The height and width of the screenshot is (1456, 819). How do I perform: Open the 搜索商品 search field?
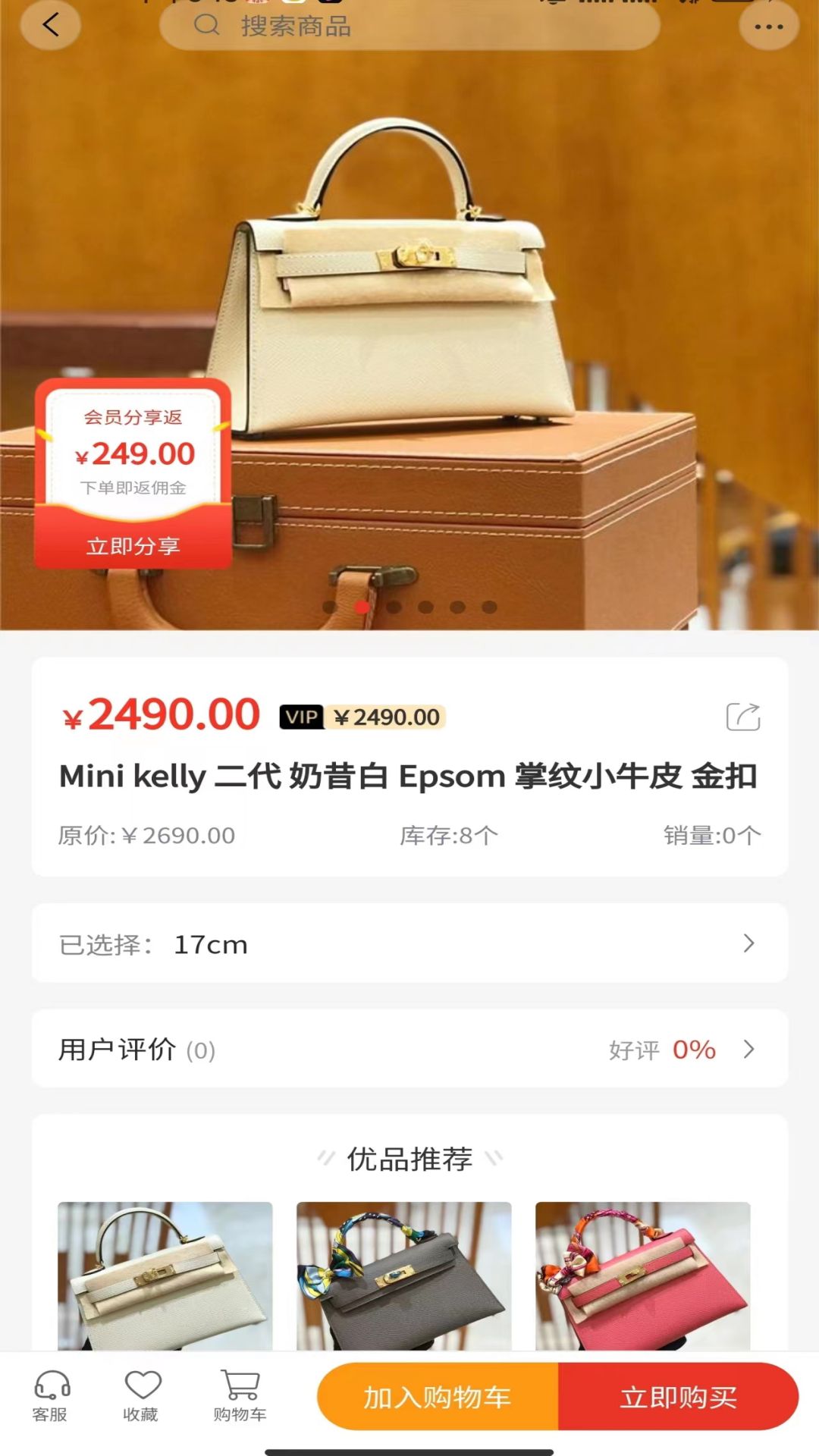pyautogui.click(x=409, y=27)
